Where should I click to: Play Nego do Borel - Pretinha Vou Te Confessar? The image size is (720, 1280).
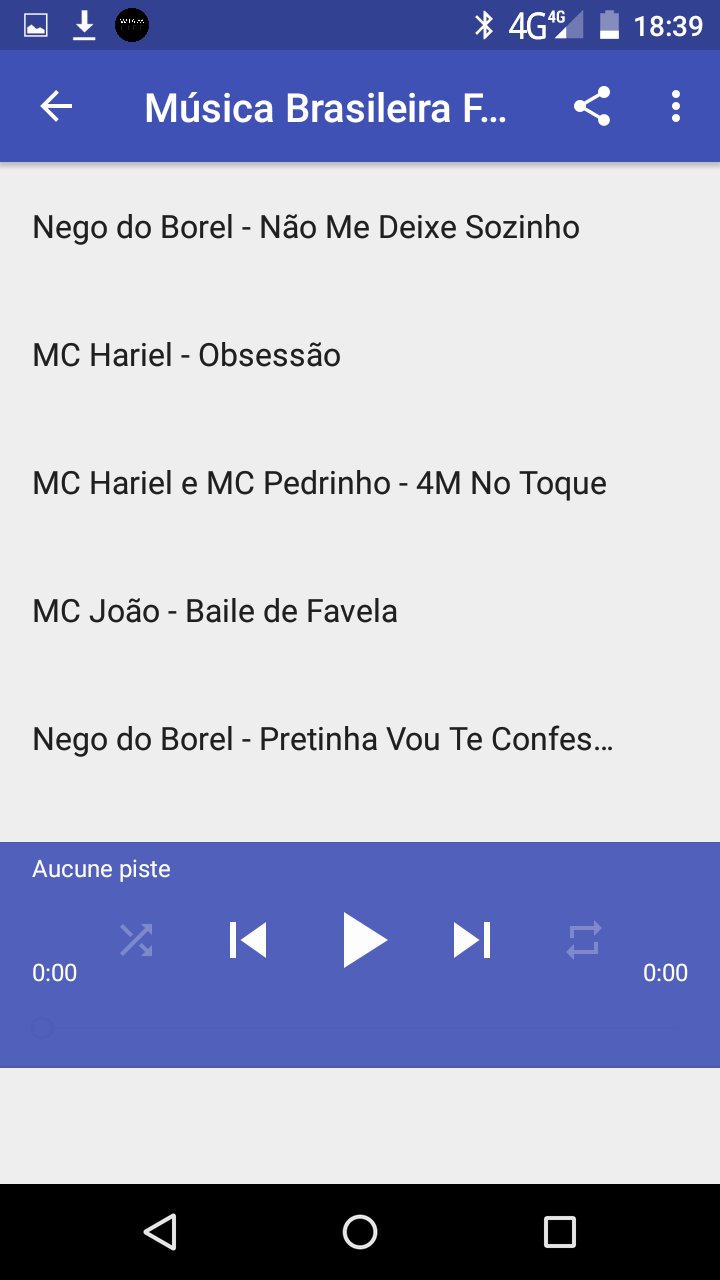(x=360, y=739)
